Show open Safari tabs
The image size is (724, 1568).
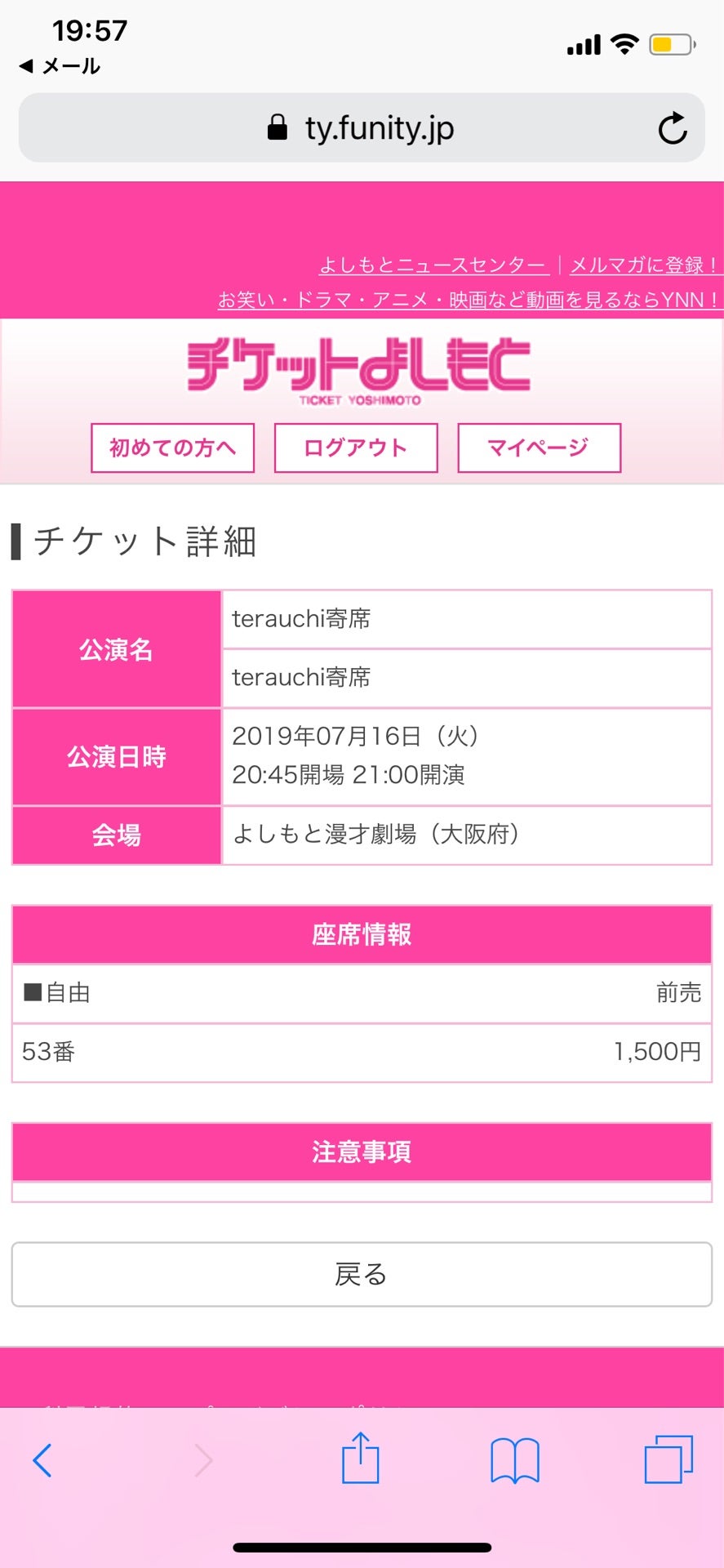coord(668,1460)
